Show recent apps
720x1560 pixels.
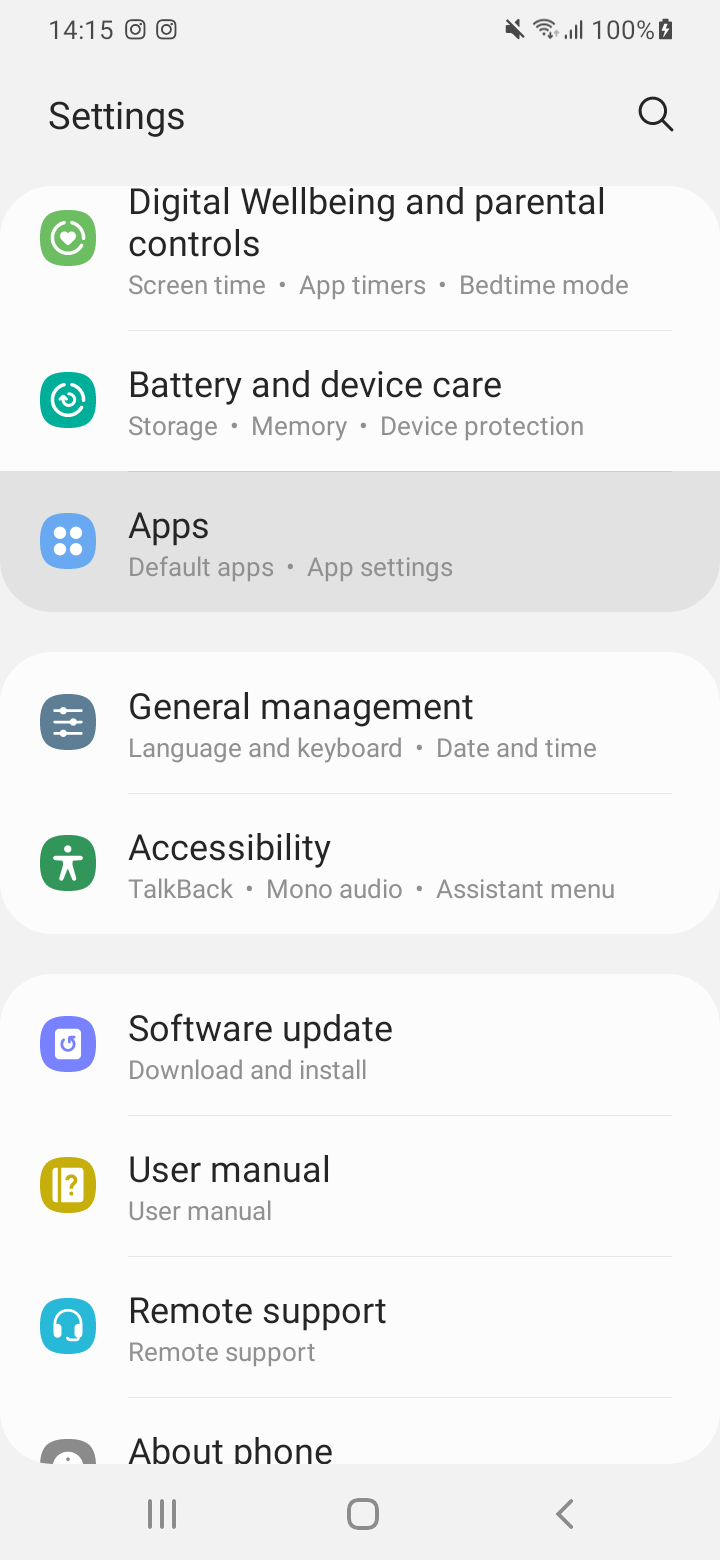[x=162, y=1514]
